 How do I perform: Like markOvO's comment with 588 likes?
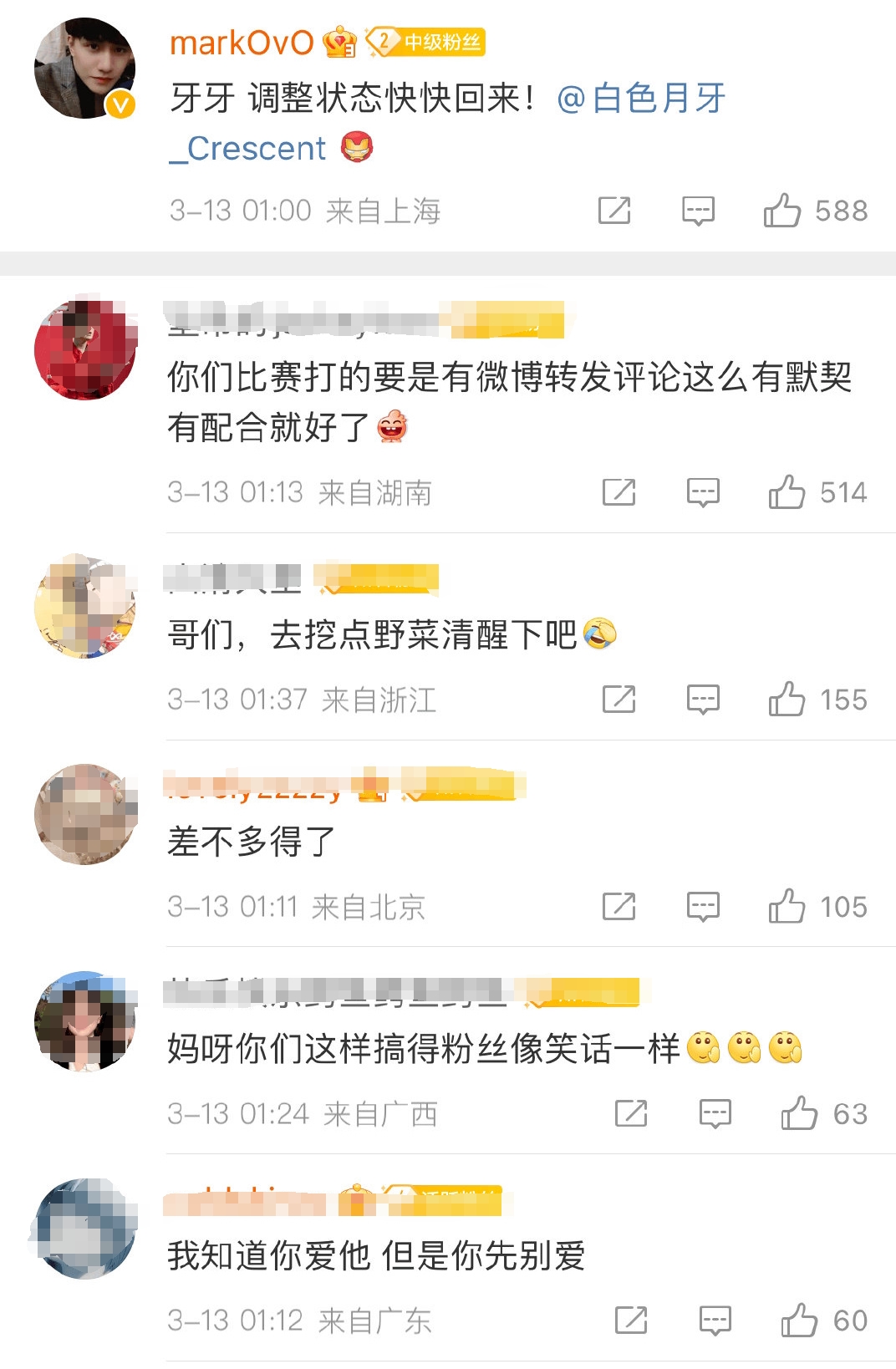[x=782, y=211]
